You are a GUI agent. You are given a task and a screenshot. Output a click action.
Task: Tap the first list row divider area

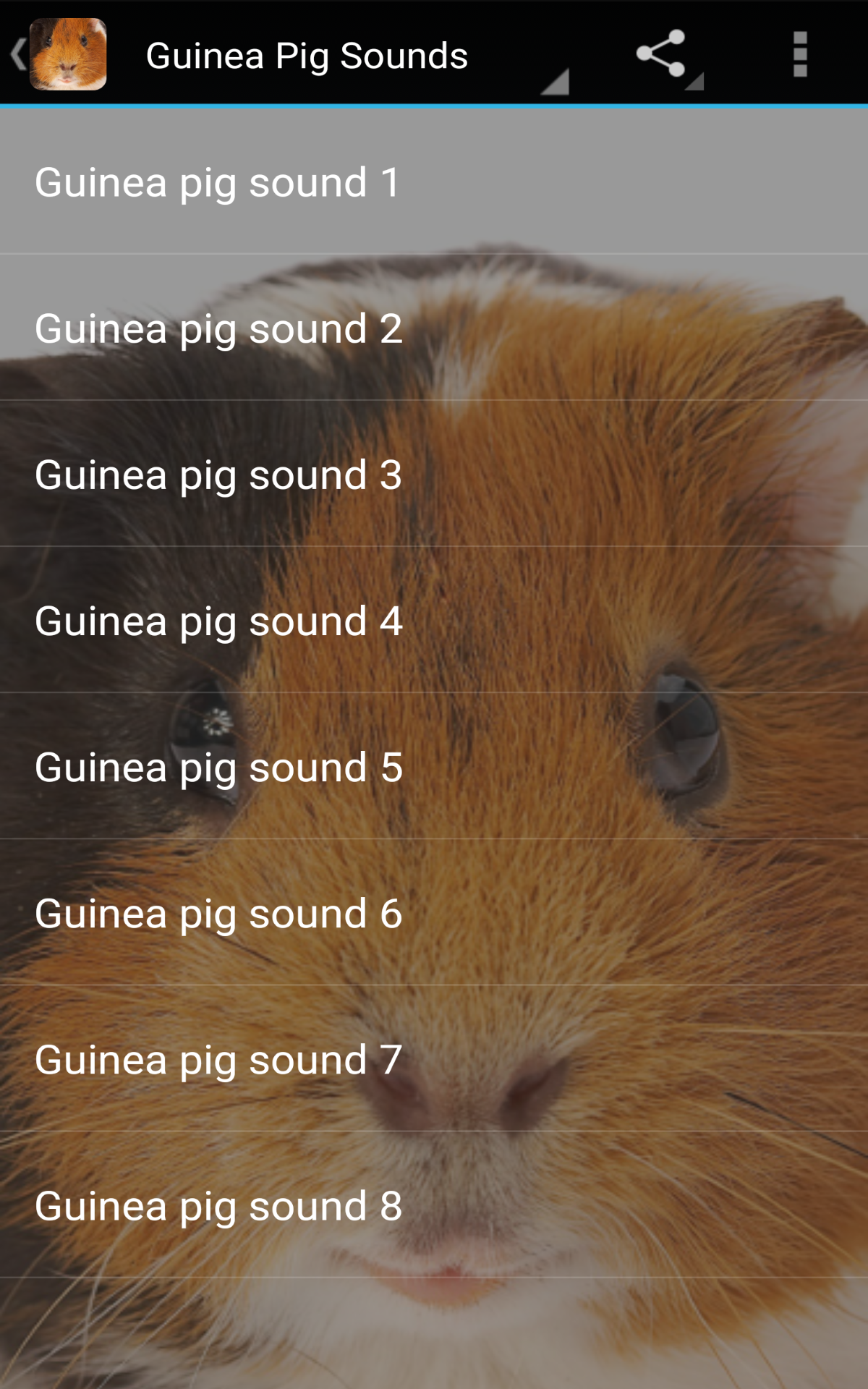(434, 253)
